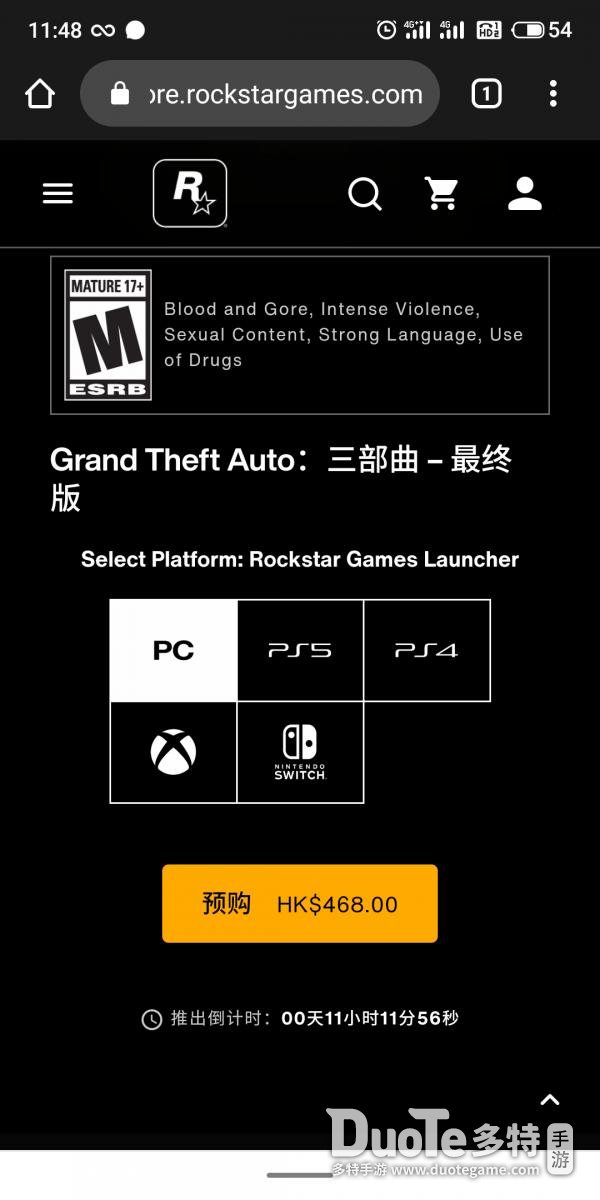Screen dimensions: 600x1200
Task: Open the browser overflow menu
Action: pyautogui.click(x=553, y=94)
